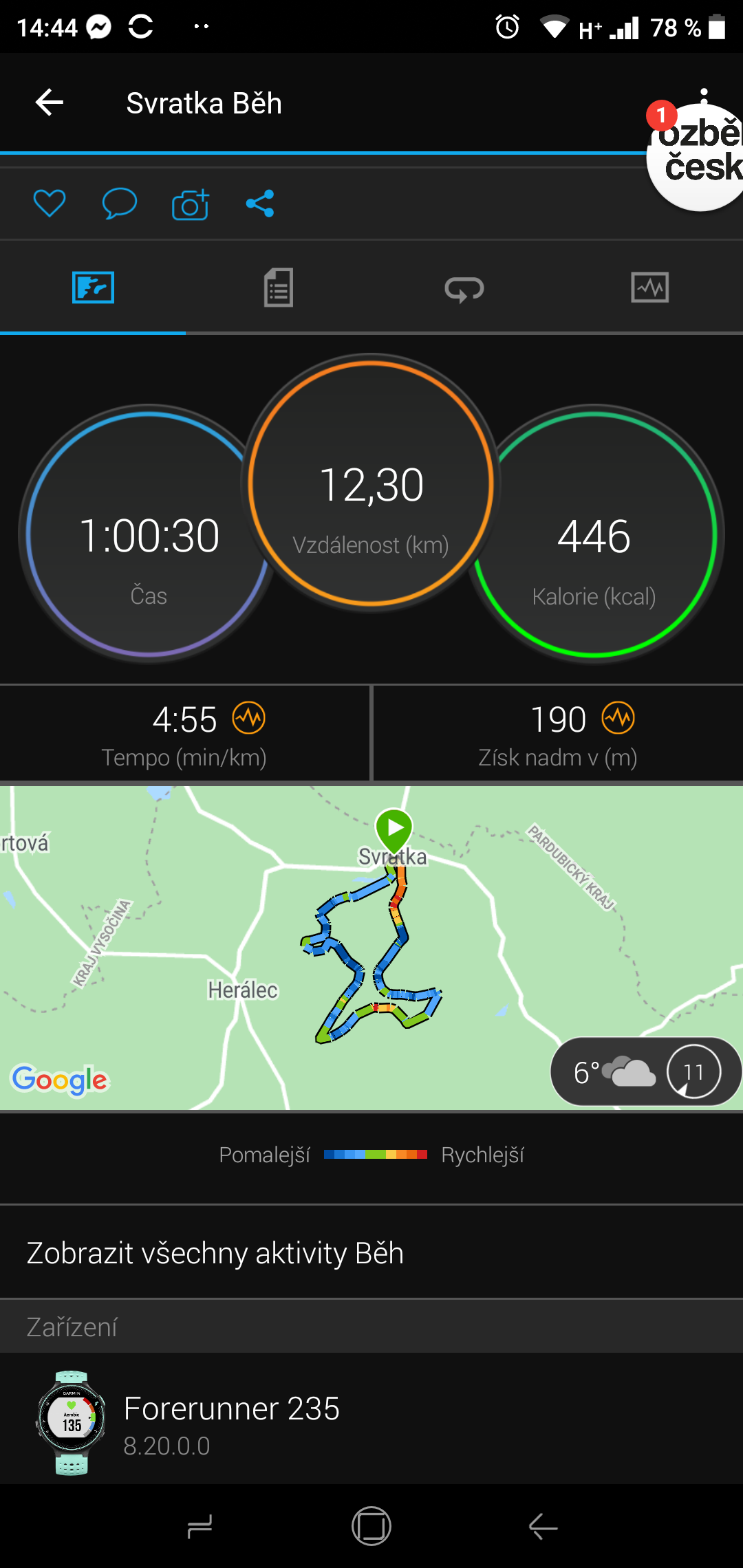This screenshot has width=743, height=1568.
Task: Open the route map of Svratka
Action: [x=371, y=948]
